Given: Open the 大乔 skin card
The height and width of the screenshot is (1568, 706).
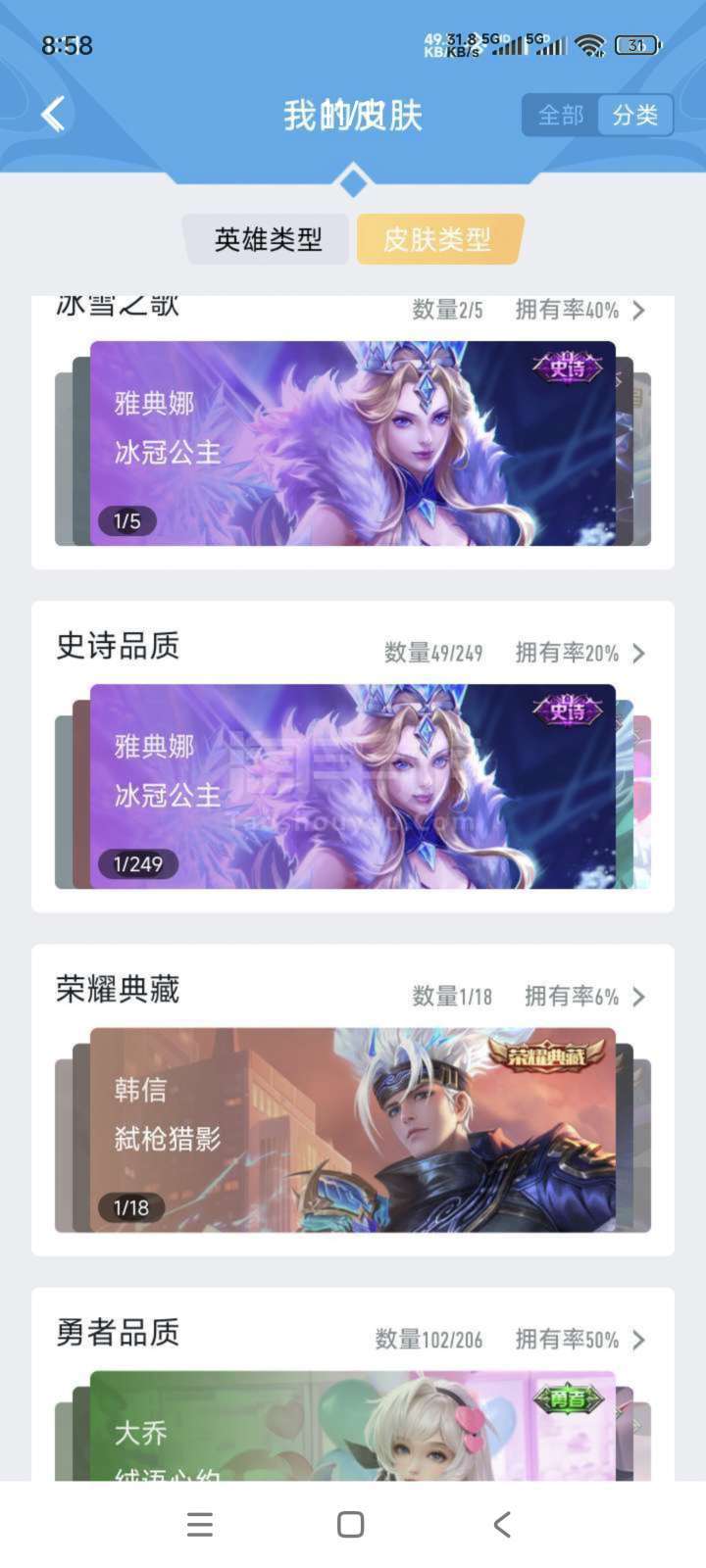Looking at the screenshot, I should [x=353, y=1425].
